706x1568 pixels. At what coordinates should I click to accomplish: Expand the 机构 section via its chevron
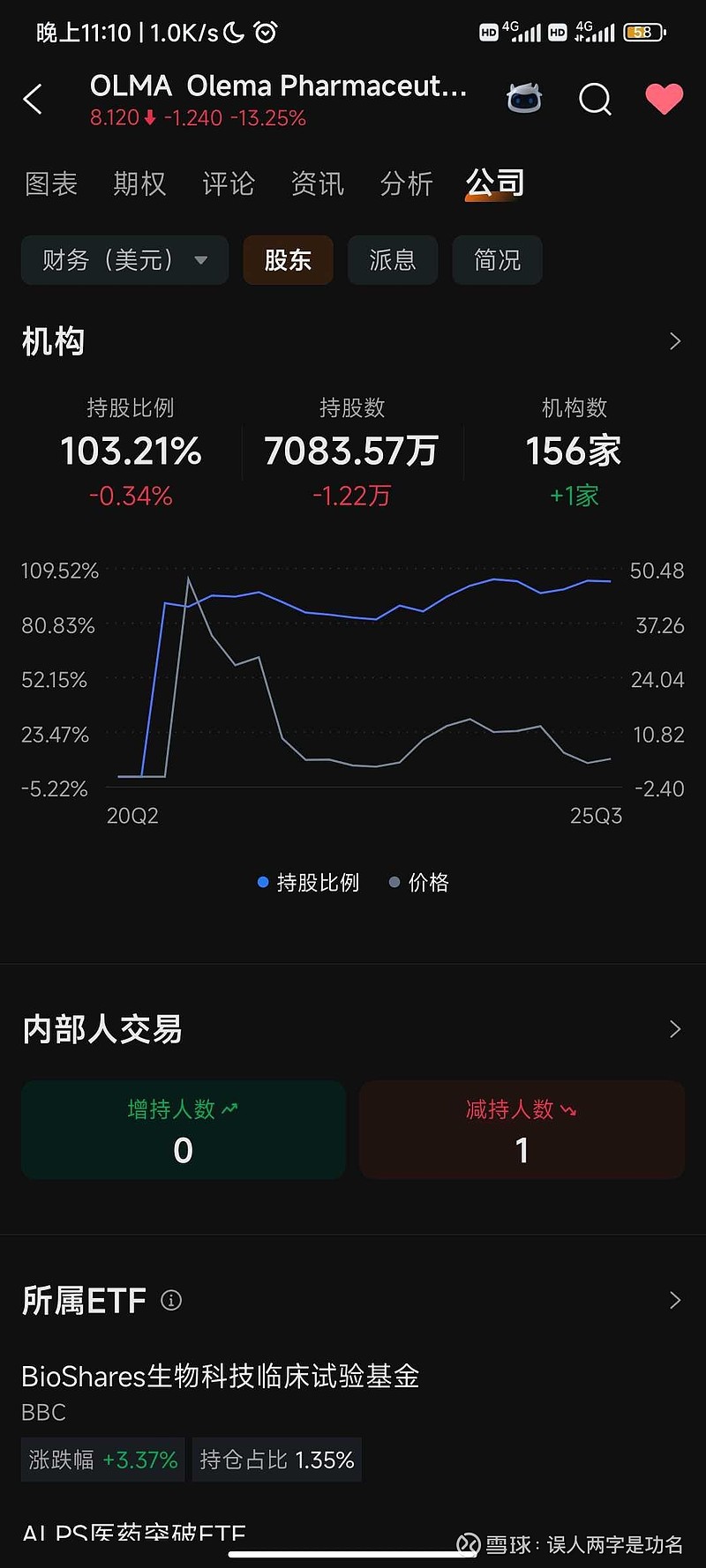[x=673, y=341]
